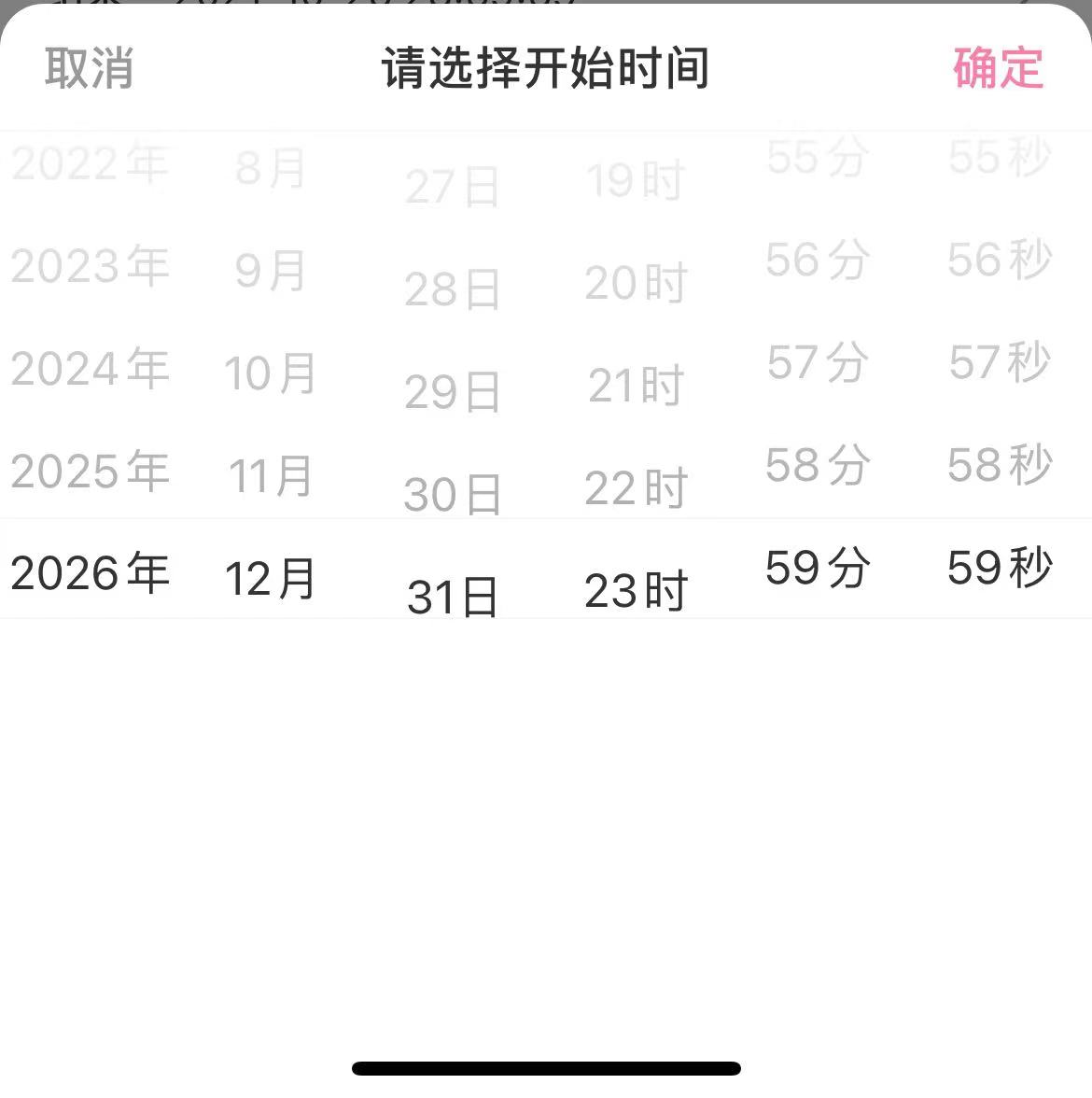Select 21时 in the hour column
Screen dimensions: 1092x1098
pos(636,386)
